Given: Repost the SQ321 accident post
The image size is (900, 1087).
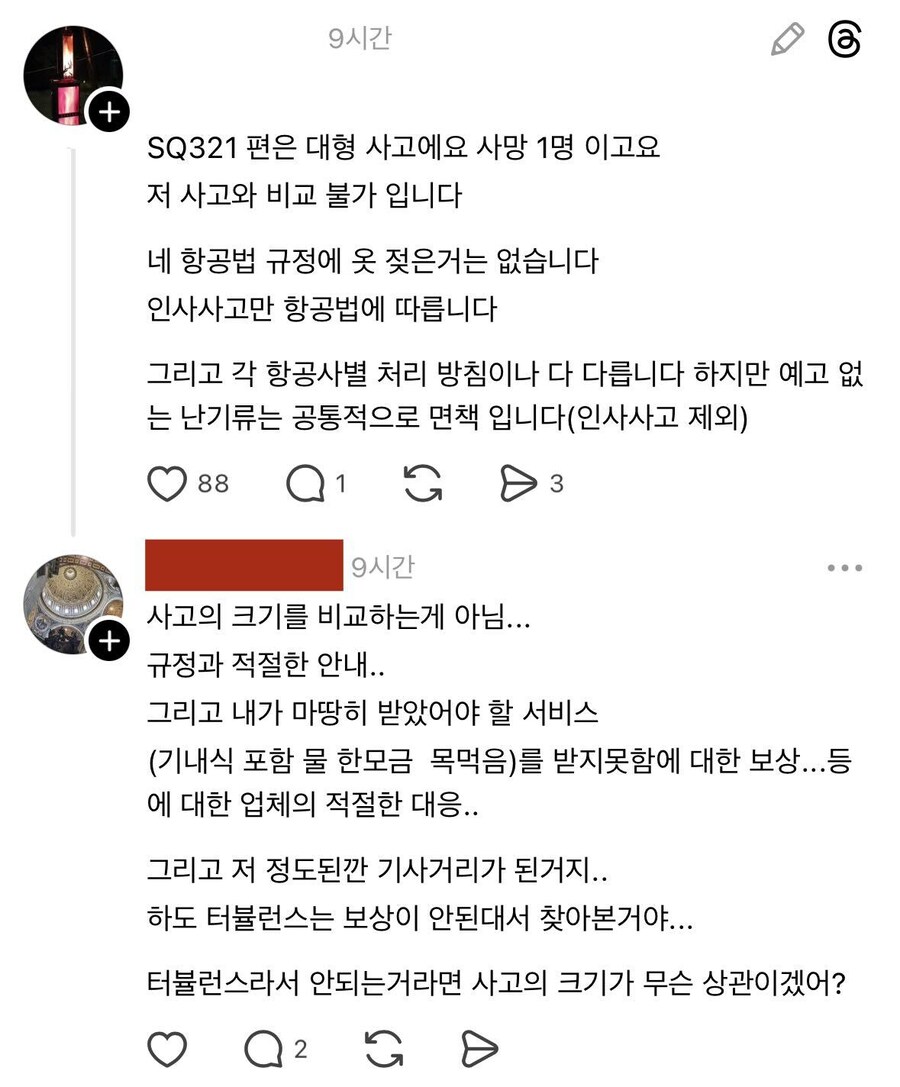Looking at the screenshot, I should click(423, 484).
